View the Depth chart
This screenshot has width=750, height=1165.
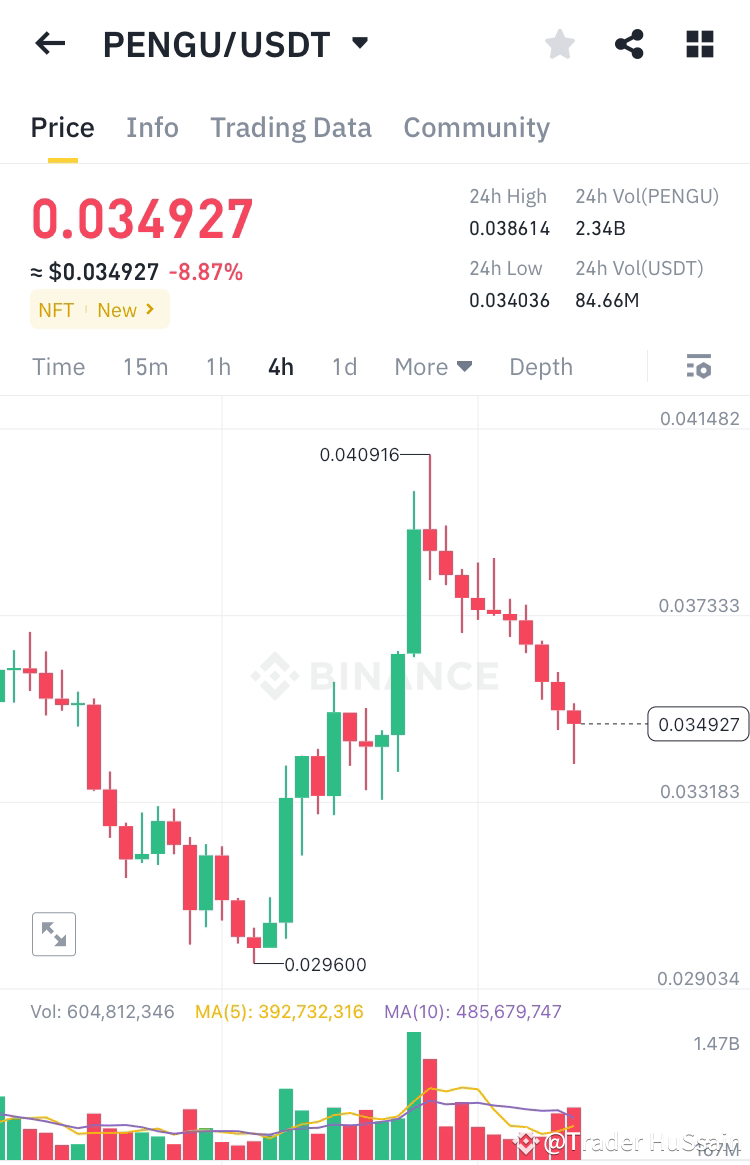pyautogui.click(x=541, y=367)
